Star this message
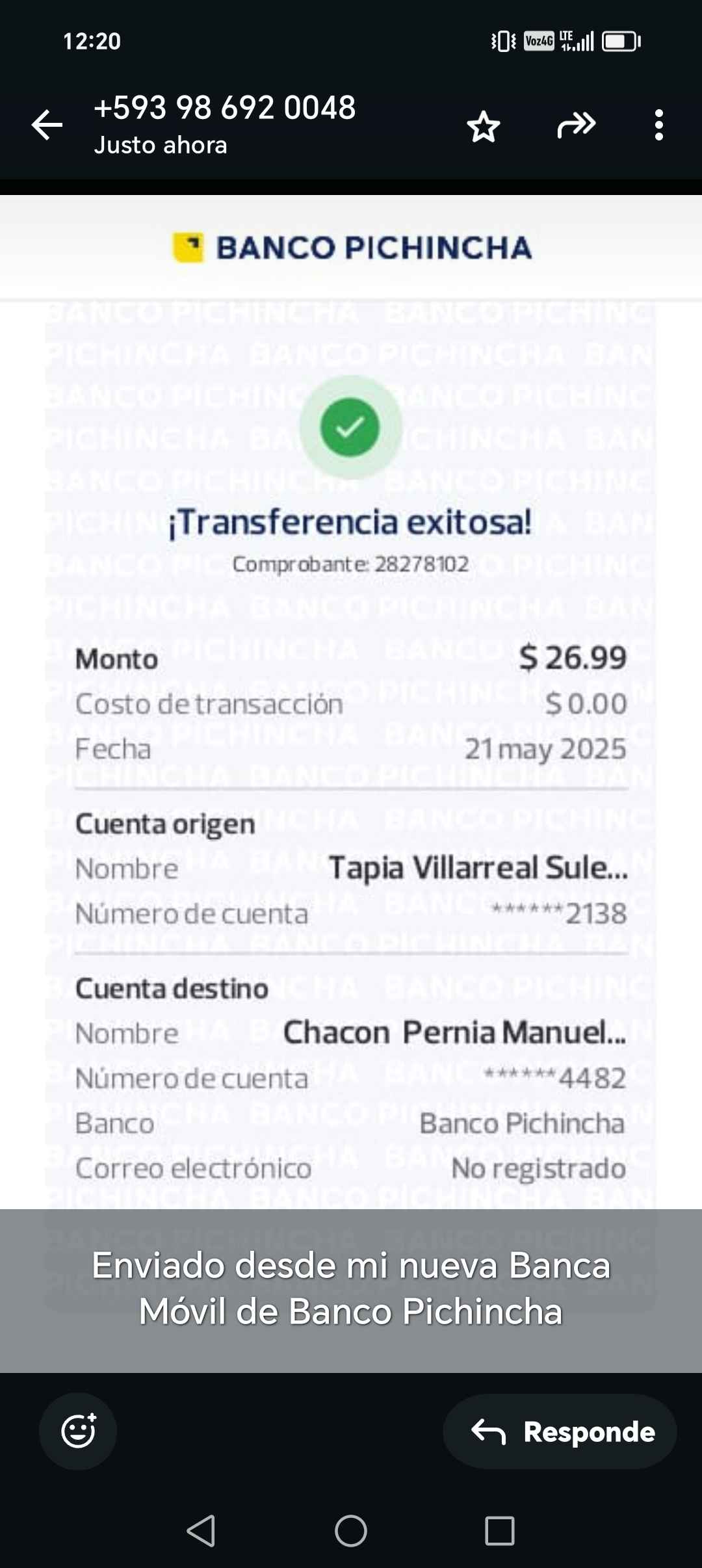702x1568 pixels. pos(484,126)
